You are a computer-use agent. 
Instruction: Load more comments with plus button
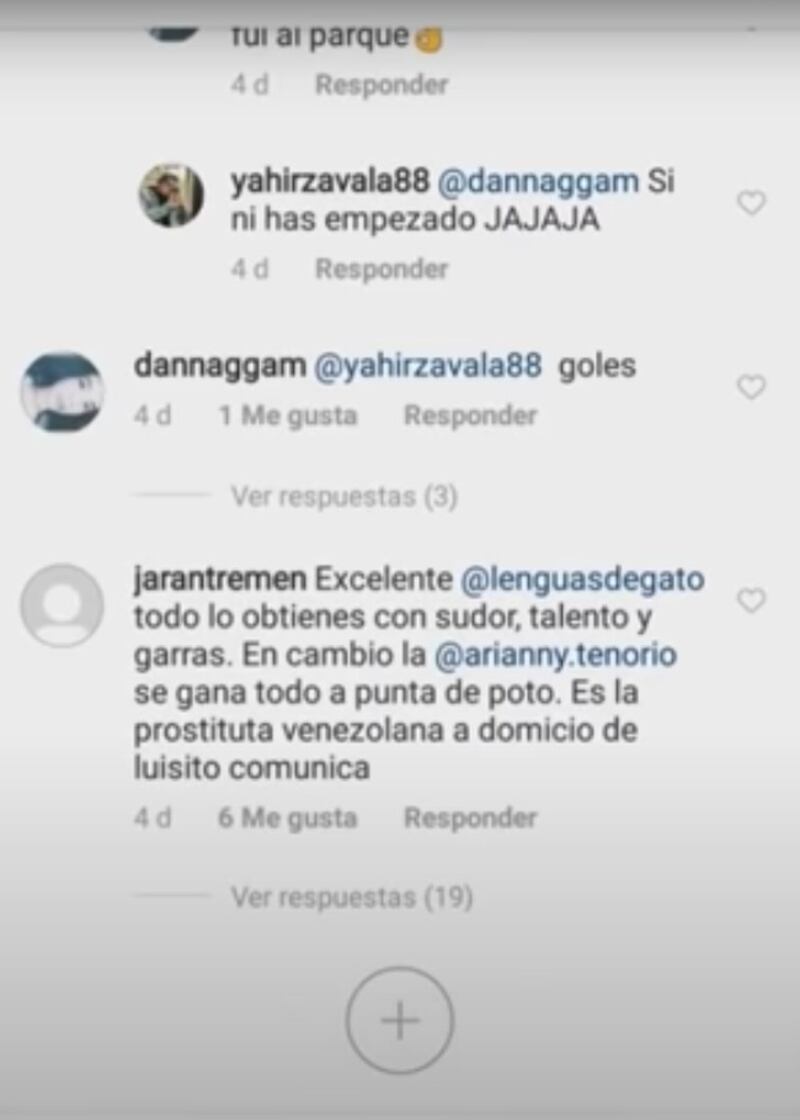(400, 1021)
